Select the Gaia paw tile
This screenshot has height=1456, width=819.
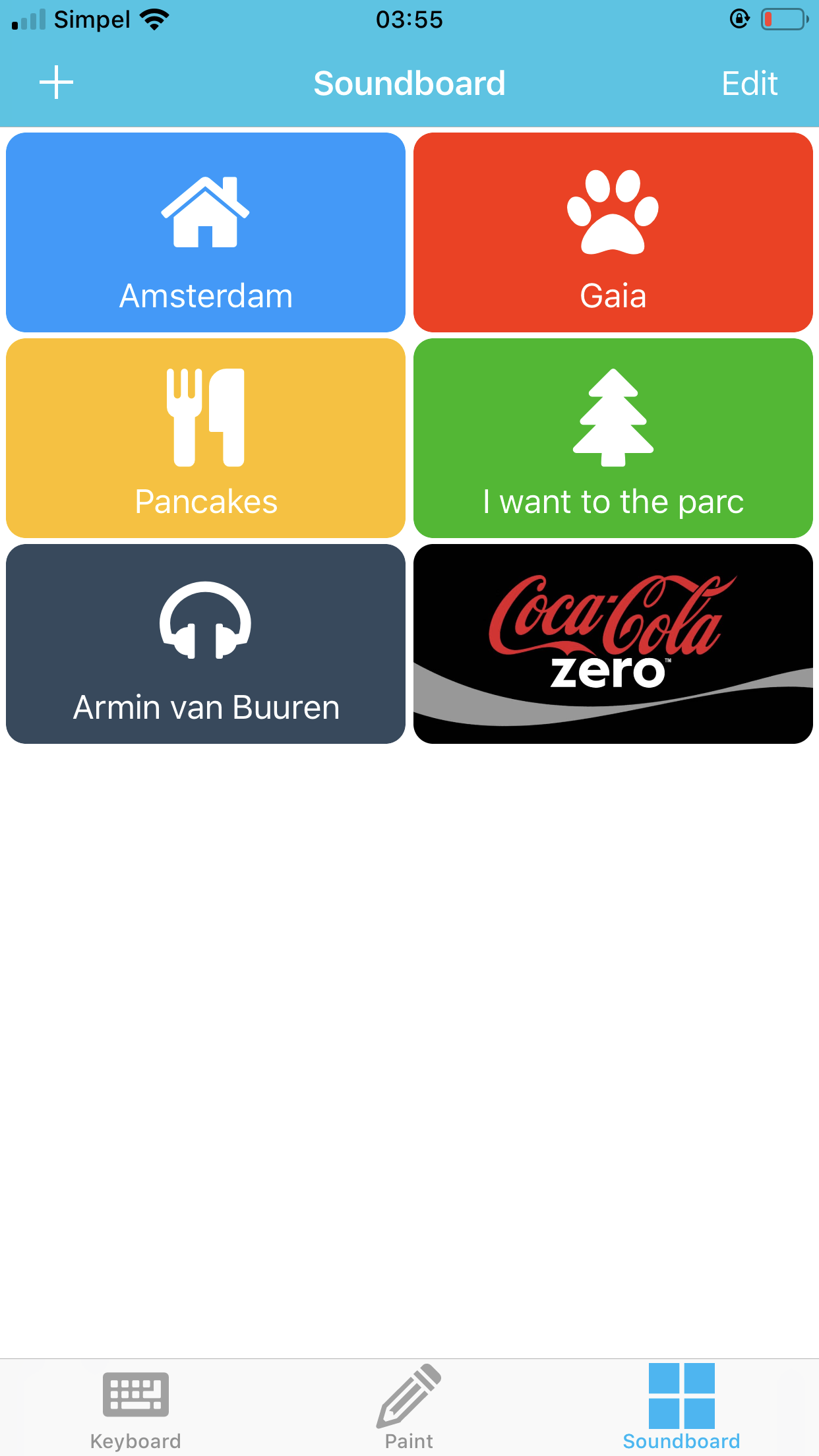(613, 232)
